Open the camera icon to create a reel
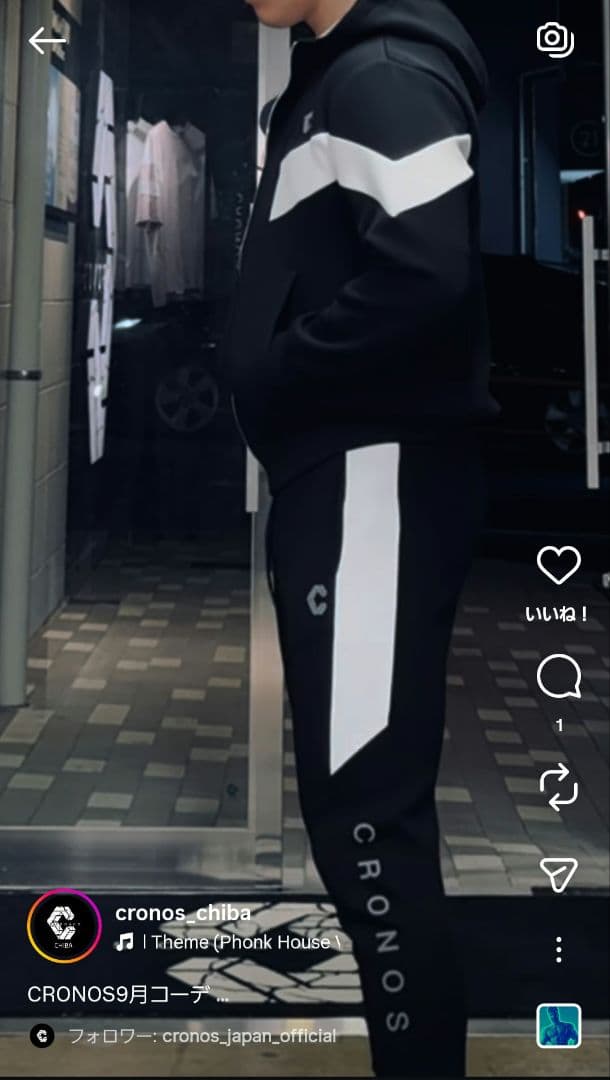 coord(553,39)
